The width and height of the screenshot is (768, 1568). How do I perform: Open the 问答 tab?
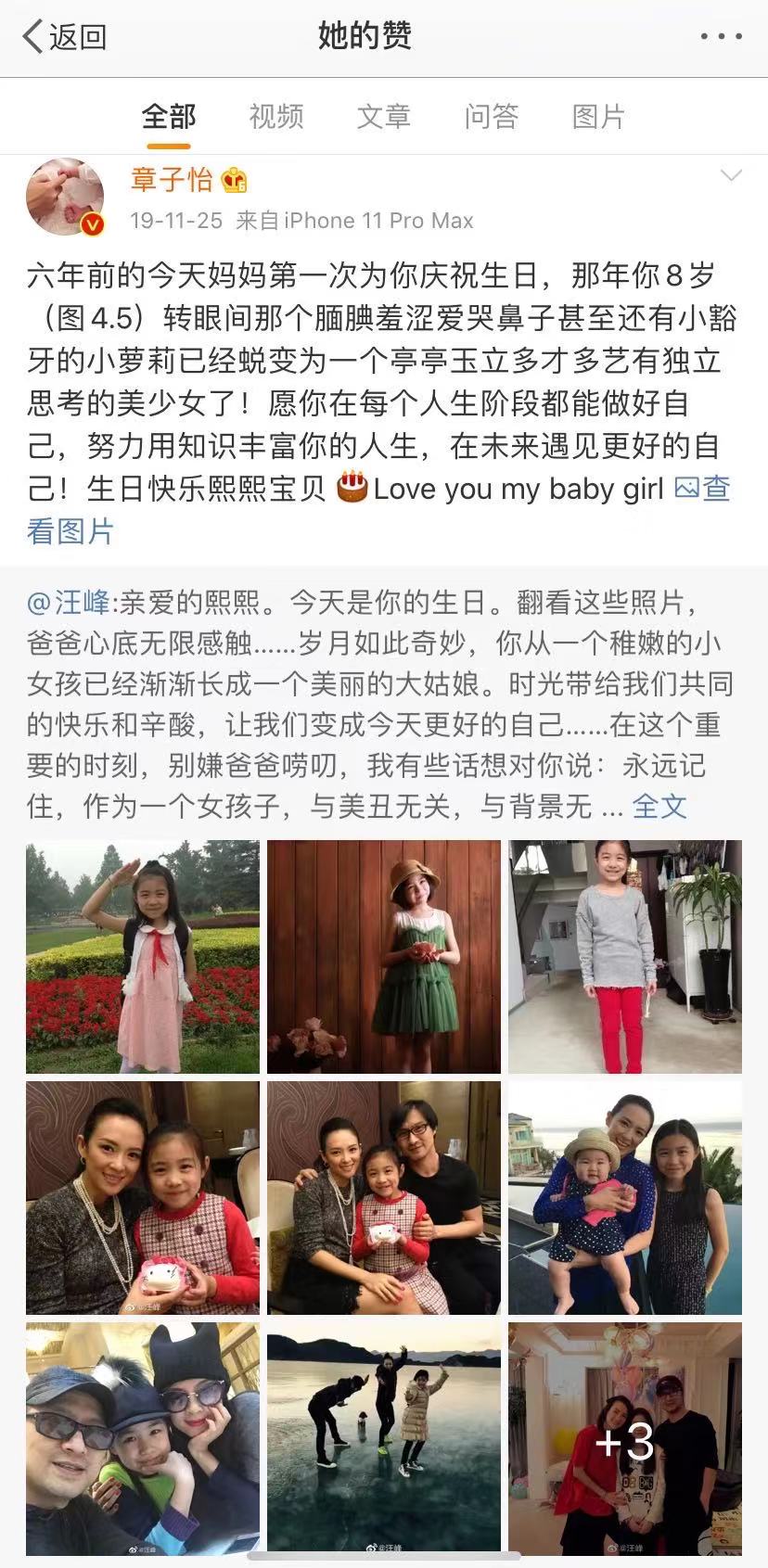click(x=492, y=117)
